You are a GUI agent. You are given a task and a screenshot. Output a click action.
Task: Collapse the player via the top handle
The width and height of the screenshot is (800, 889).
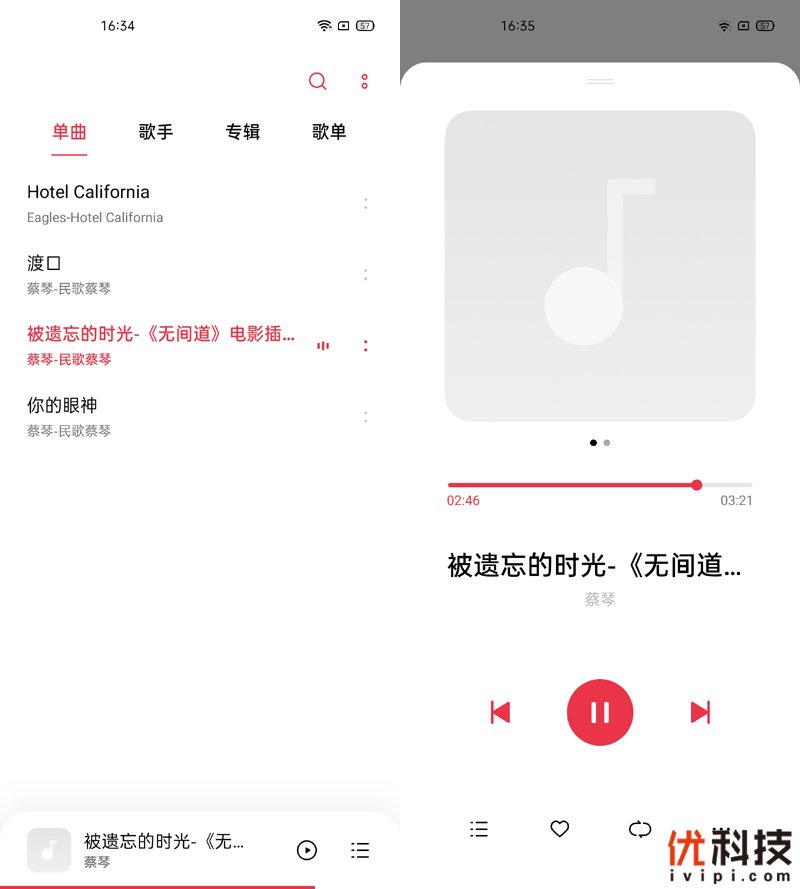click(x=599, y=82)
